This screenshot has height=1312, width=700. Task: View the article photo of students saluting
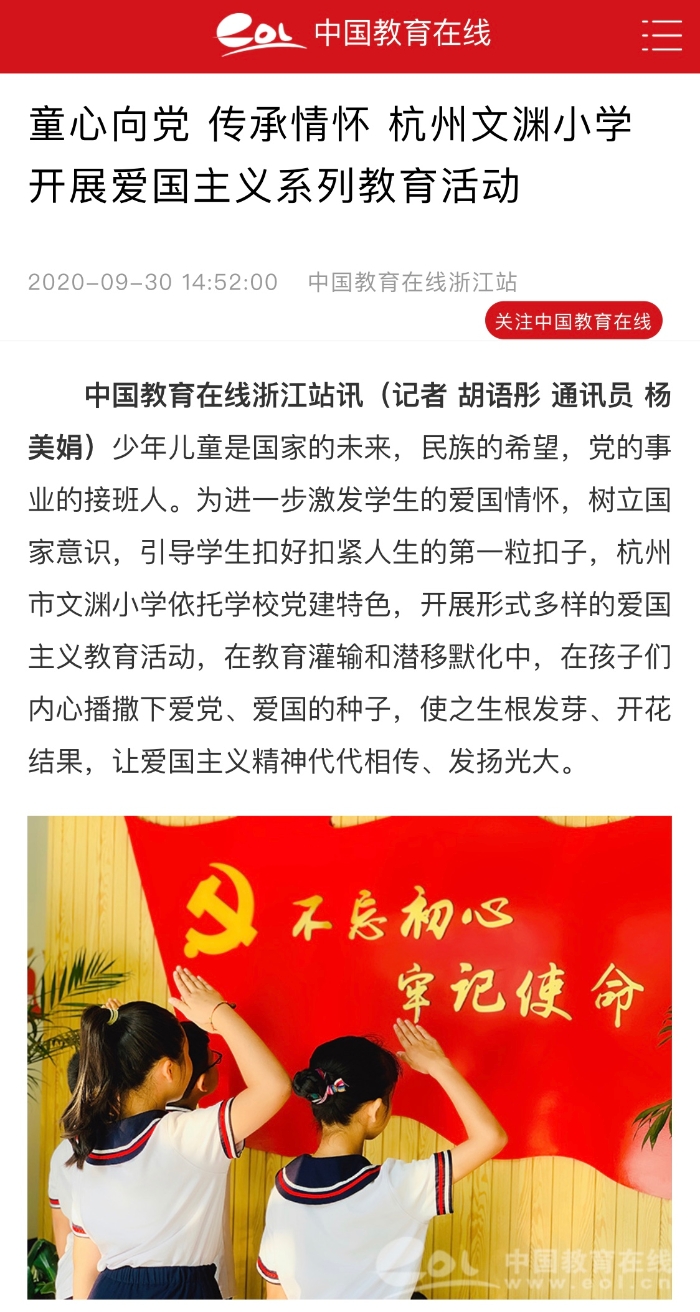(349, 1056)
